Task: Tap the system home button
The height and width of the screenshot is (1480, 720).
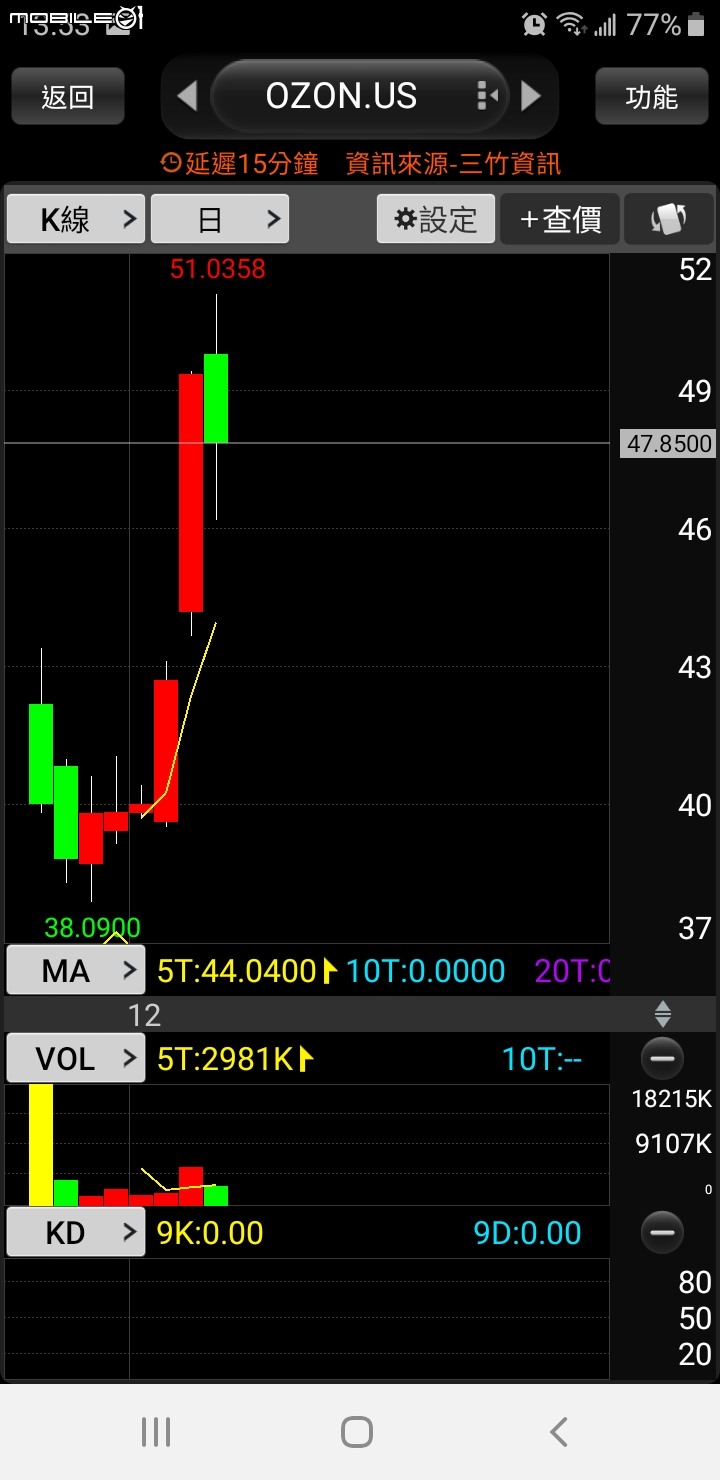Action: (357, 1432)
